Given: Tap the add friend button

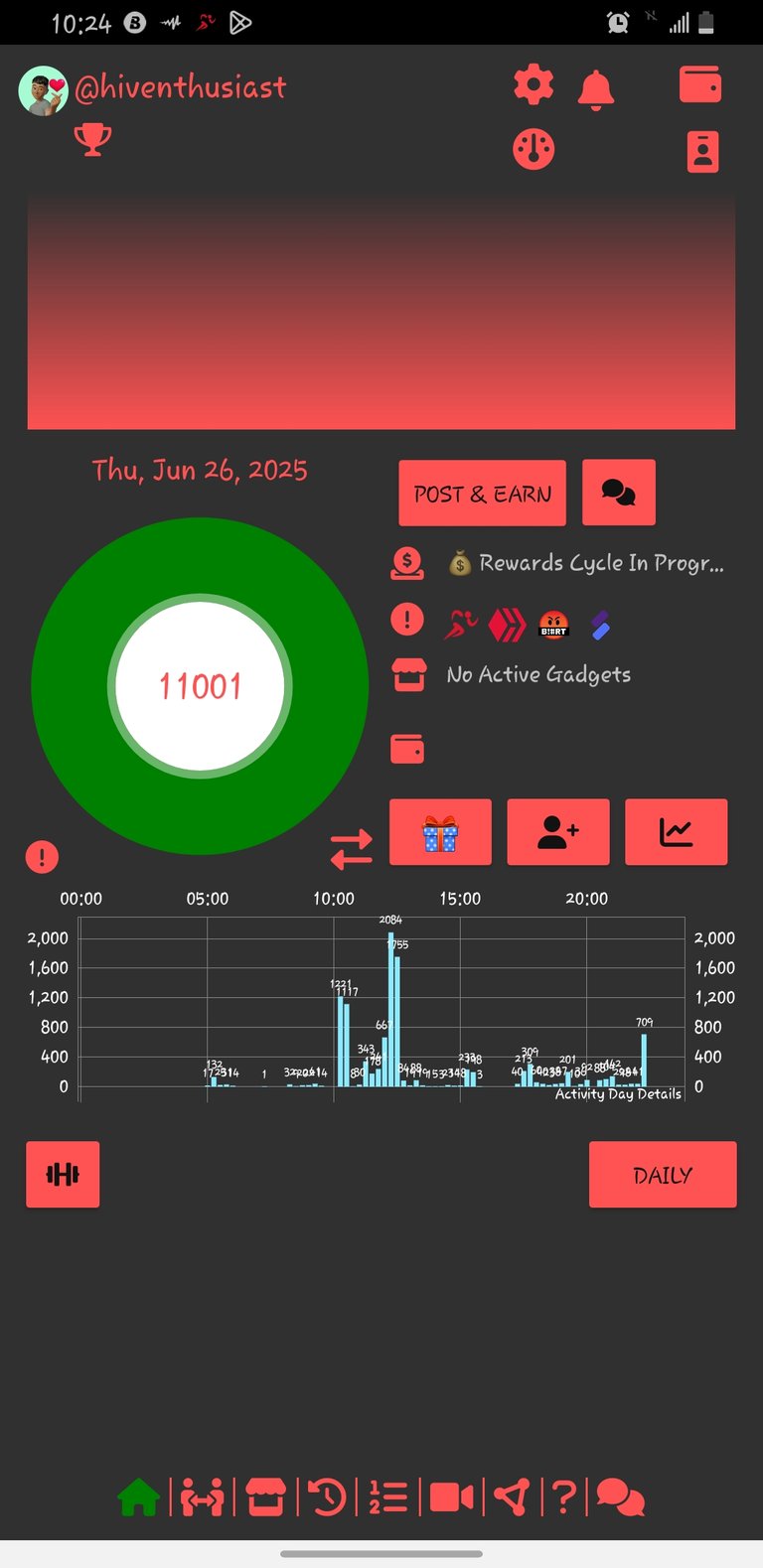Looking at the screenshot, I should [557, 832].
